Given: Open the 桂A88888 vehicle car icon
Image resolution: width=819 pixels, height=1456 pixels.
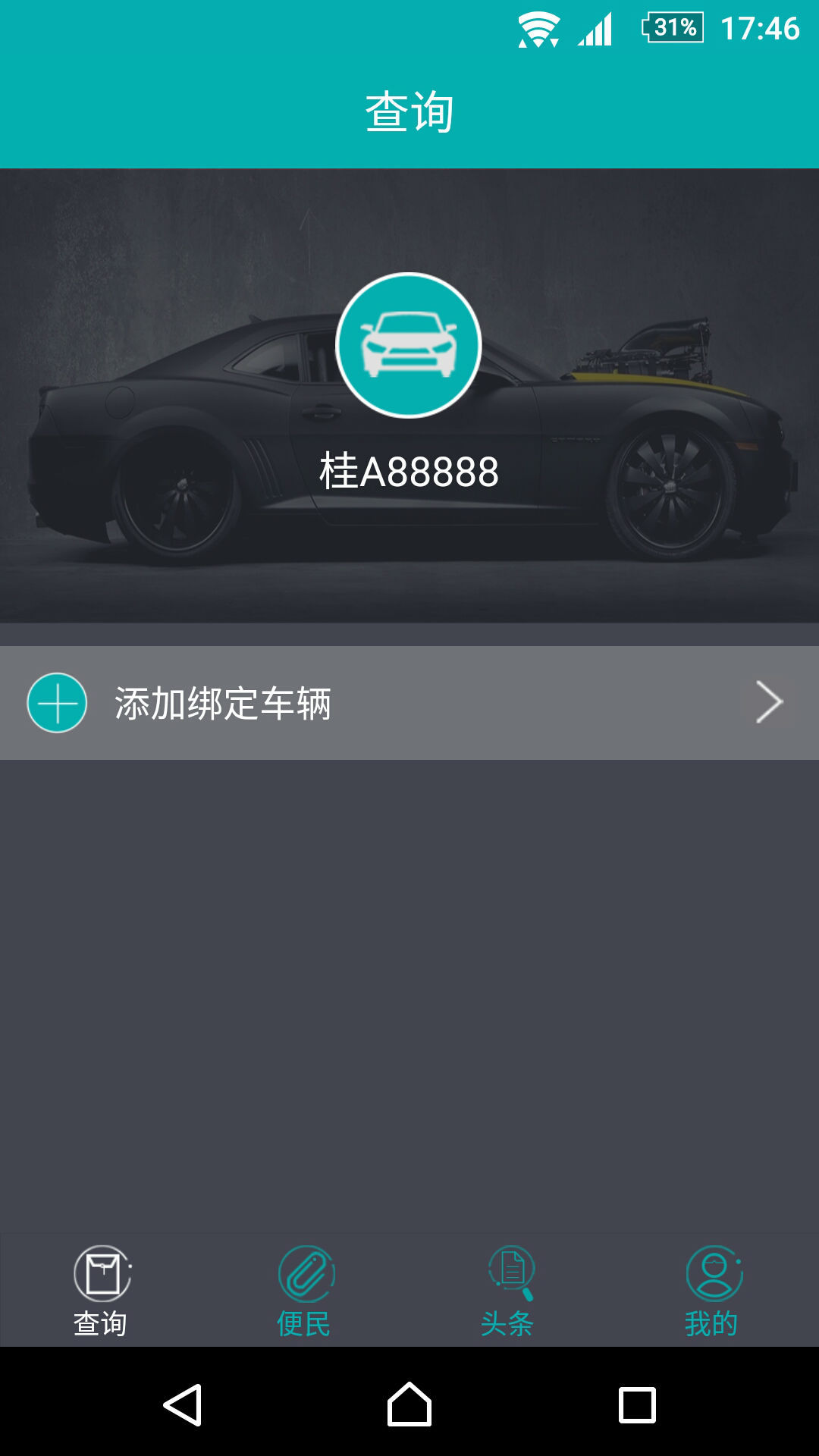Looking at the screenshot, I should (409, 345).
